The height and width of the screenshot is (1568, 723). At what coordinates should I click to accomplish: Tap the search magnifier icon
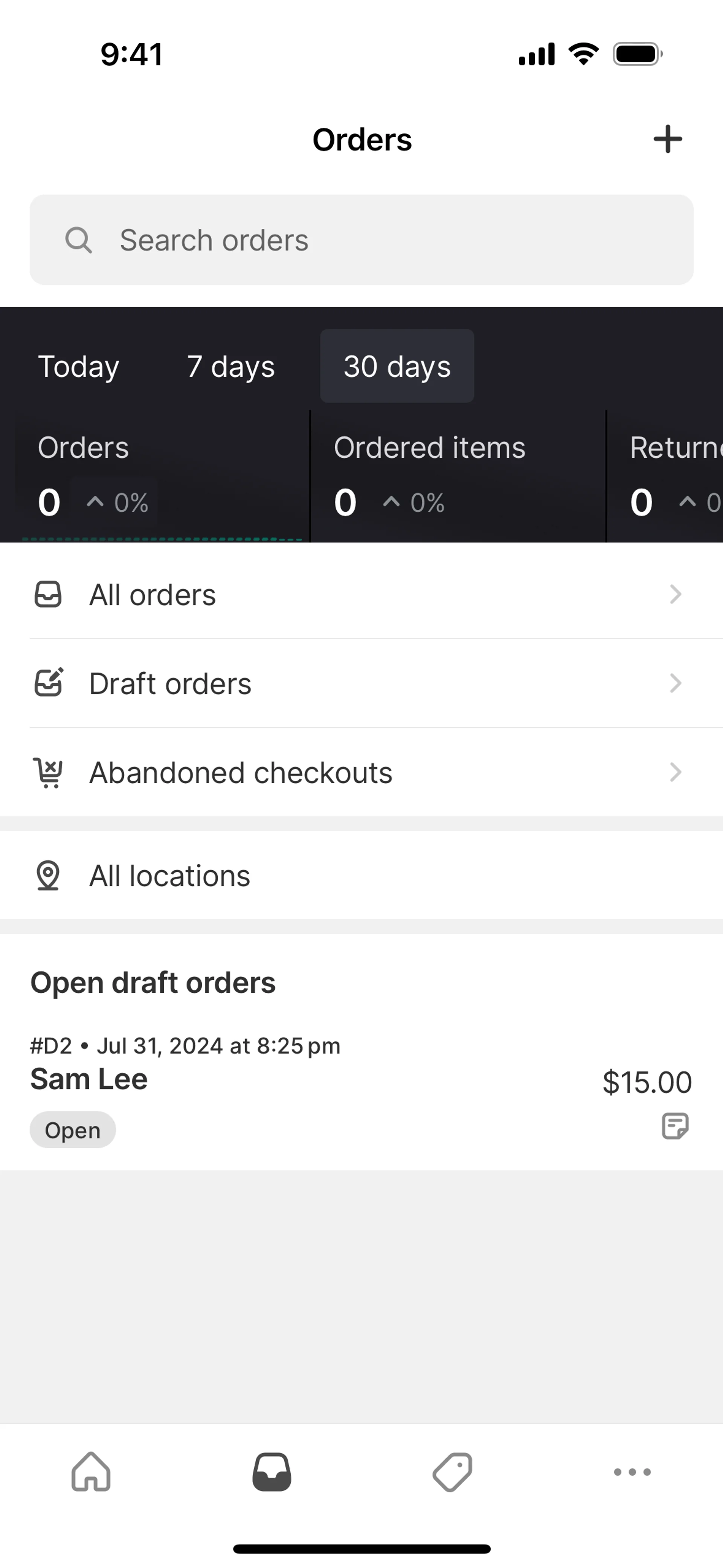tap(78, 239)
